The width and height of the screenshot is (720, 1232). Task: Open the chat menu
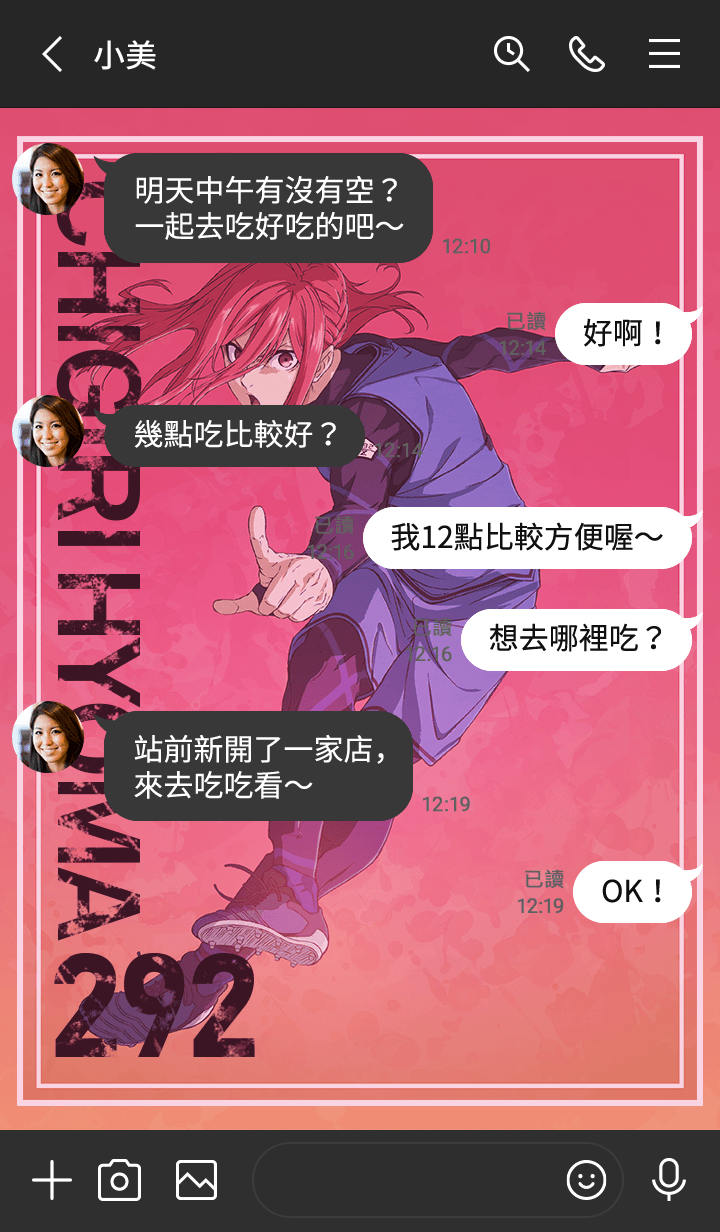click(x=664, y=54)
